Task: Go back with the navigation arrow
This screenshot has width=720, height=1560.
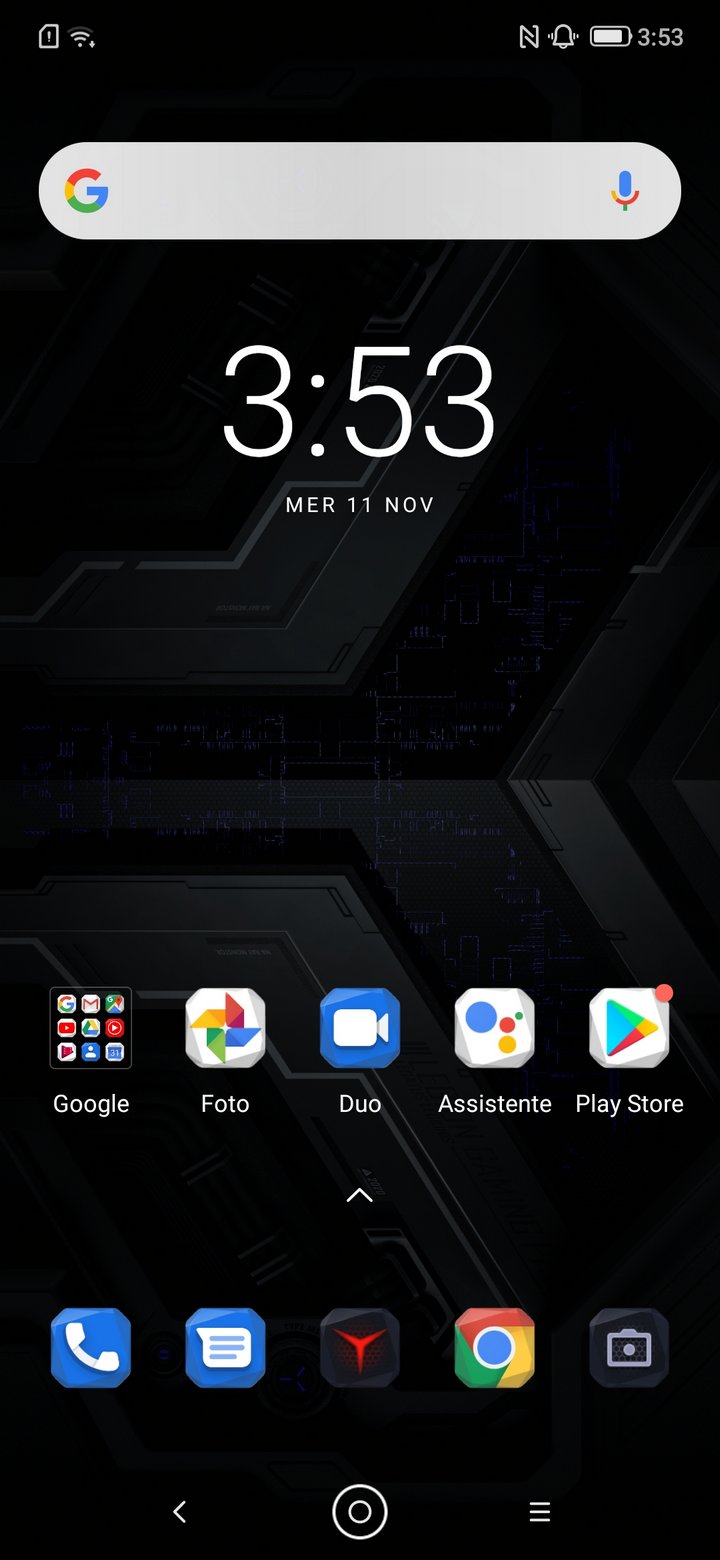Action: (180, 1512)
